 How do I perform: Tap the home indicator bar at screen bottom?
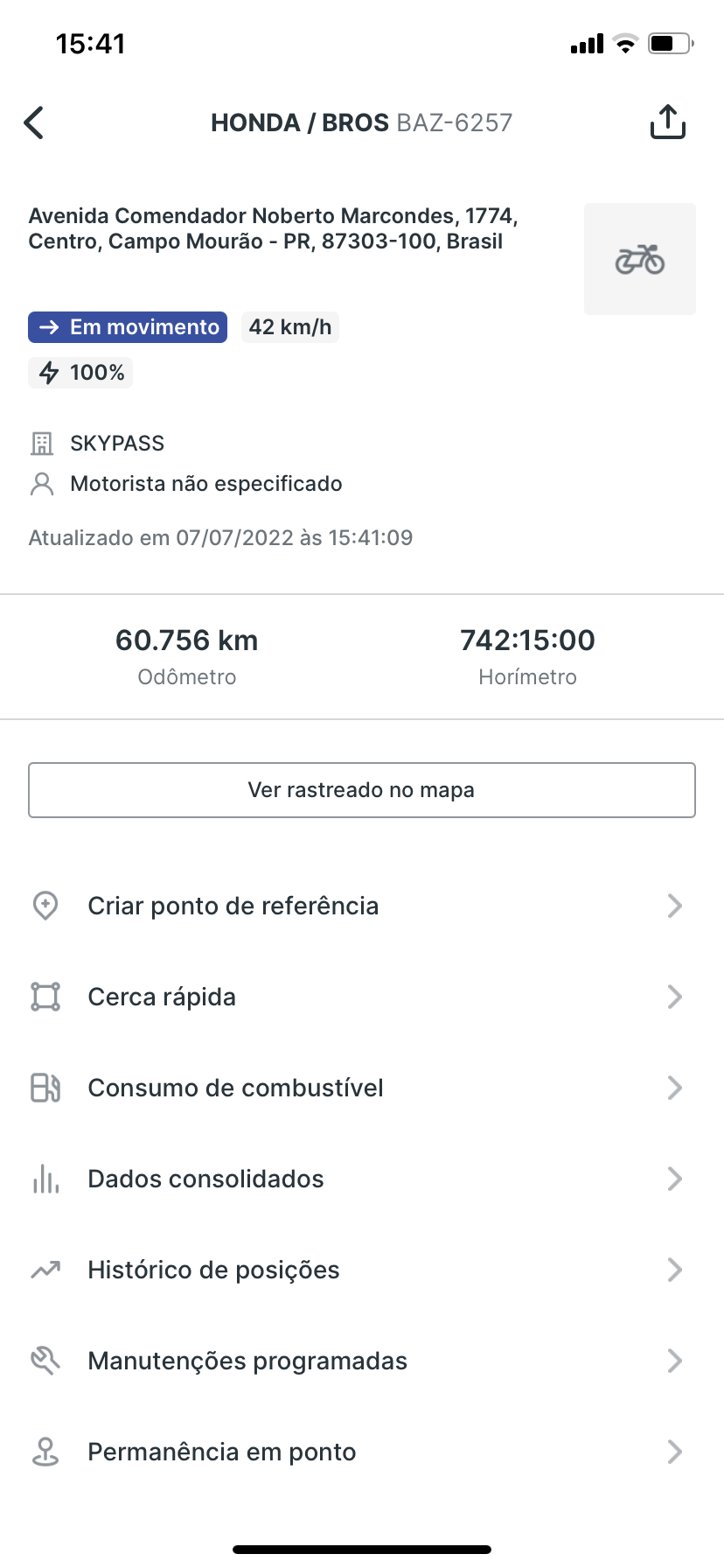click(362, 1549)
